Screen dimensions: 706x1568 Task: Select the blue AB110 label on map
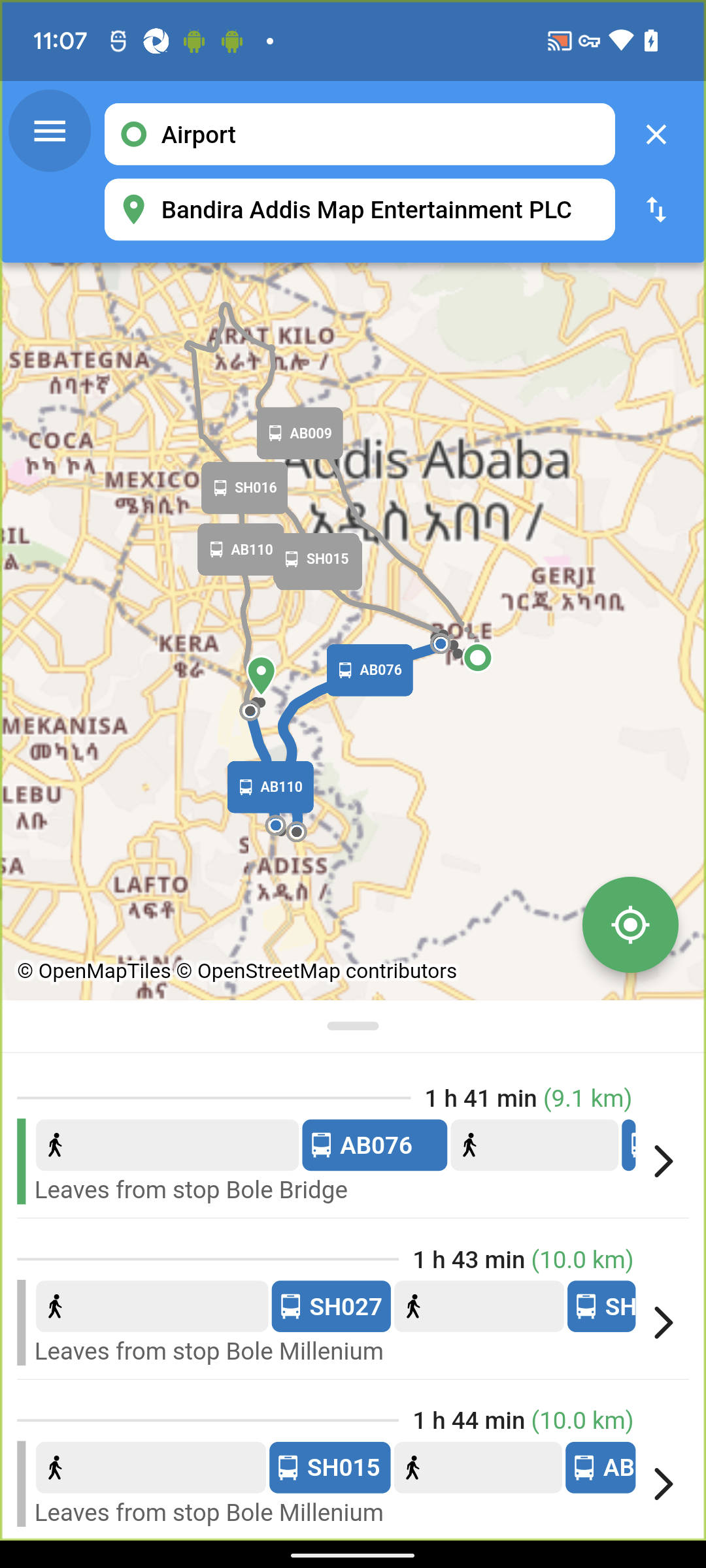(271, 787)
